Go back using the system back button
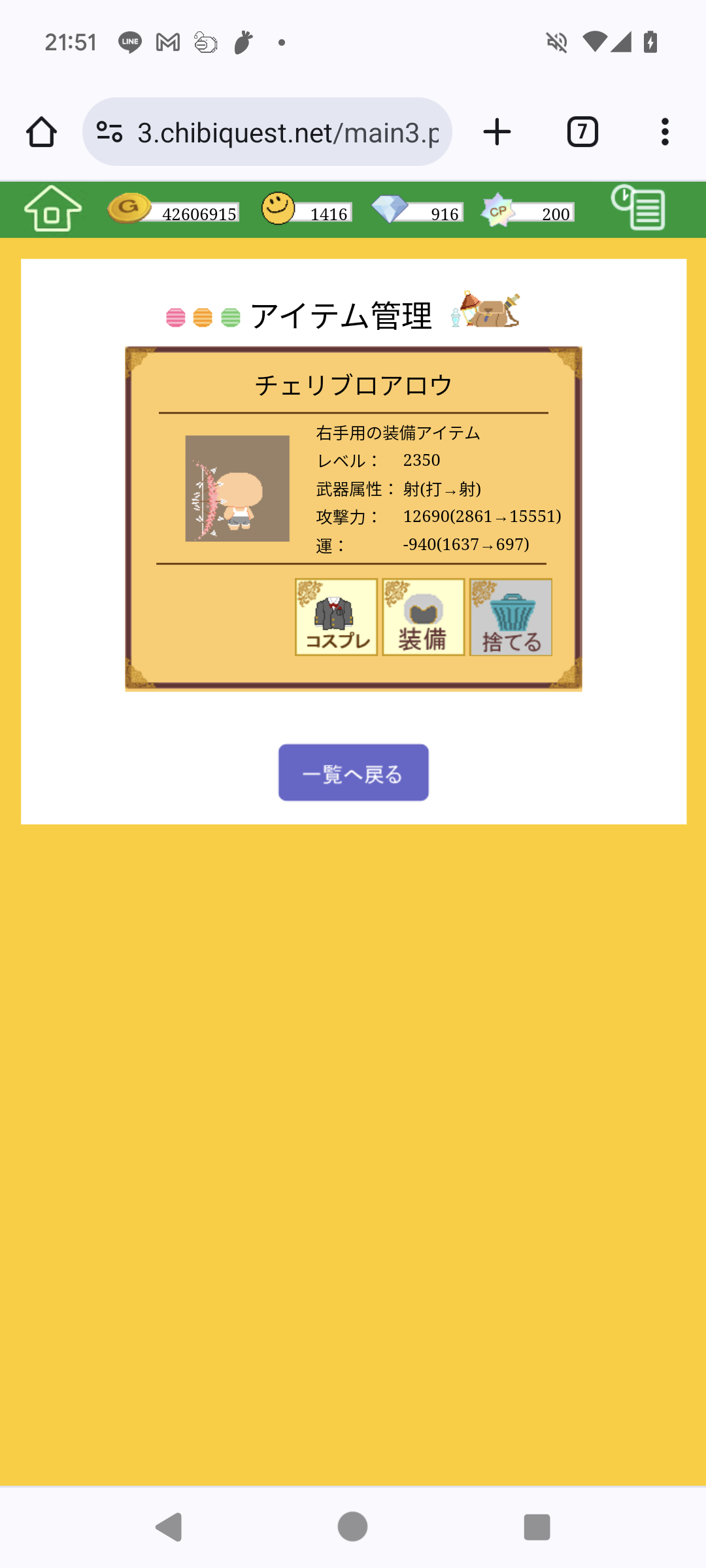 169,1527
